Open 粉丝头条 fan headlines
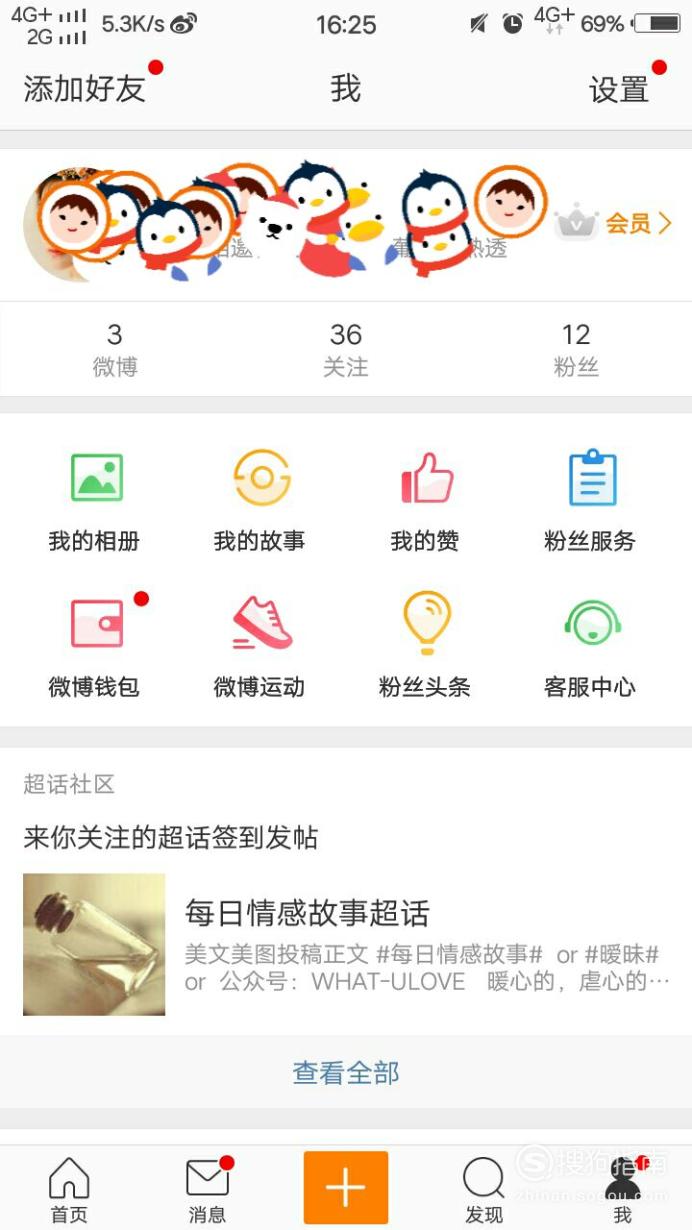 [x=425, y=645]
